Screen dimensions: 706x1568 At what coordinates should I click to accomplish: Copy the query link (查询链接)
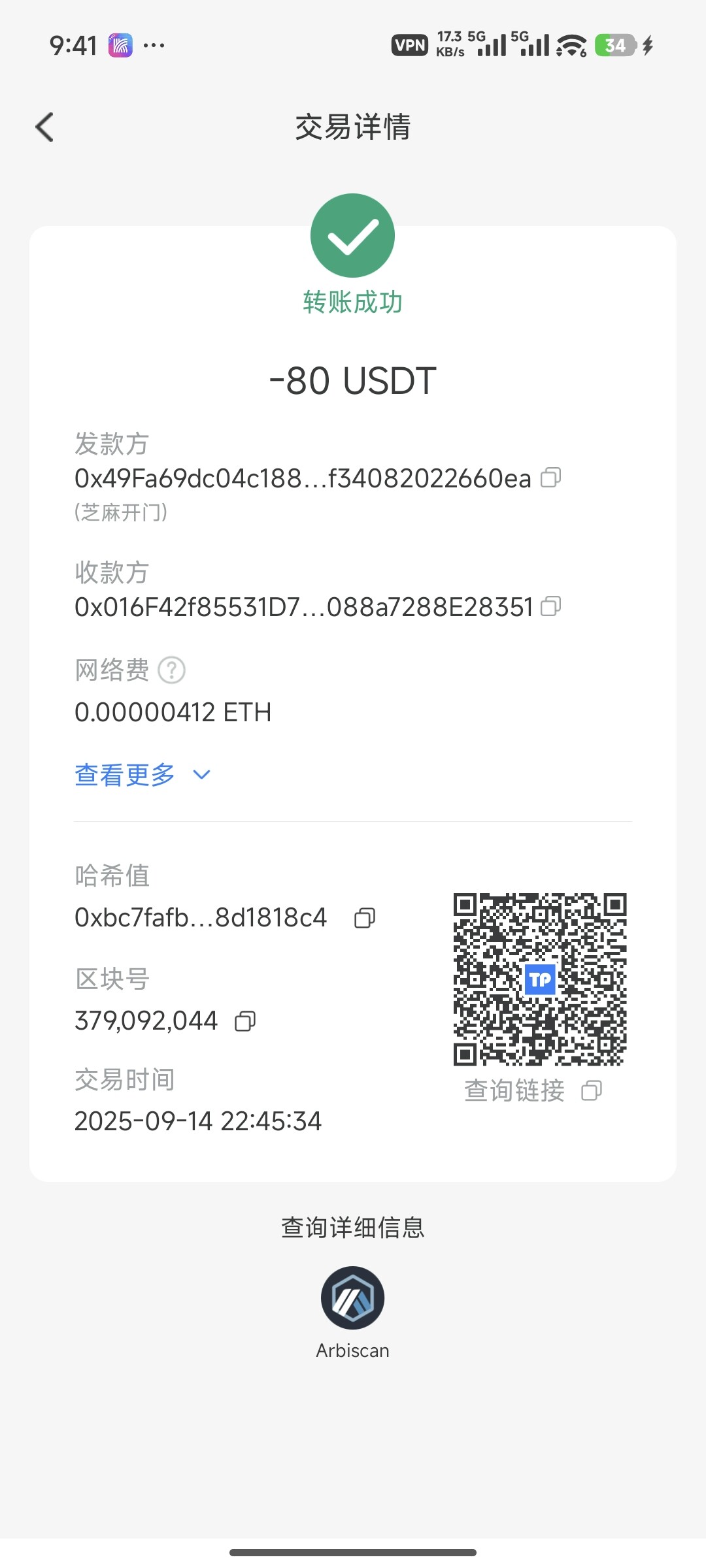coord(591,1090)
